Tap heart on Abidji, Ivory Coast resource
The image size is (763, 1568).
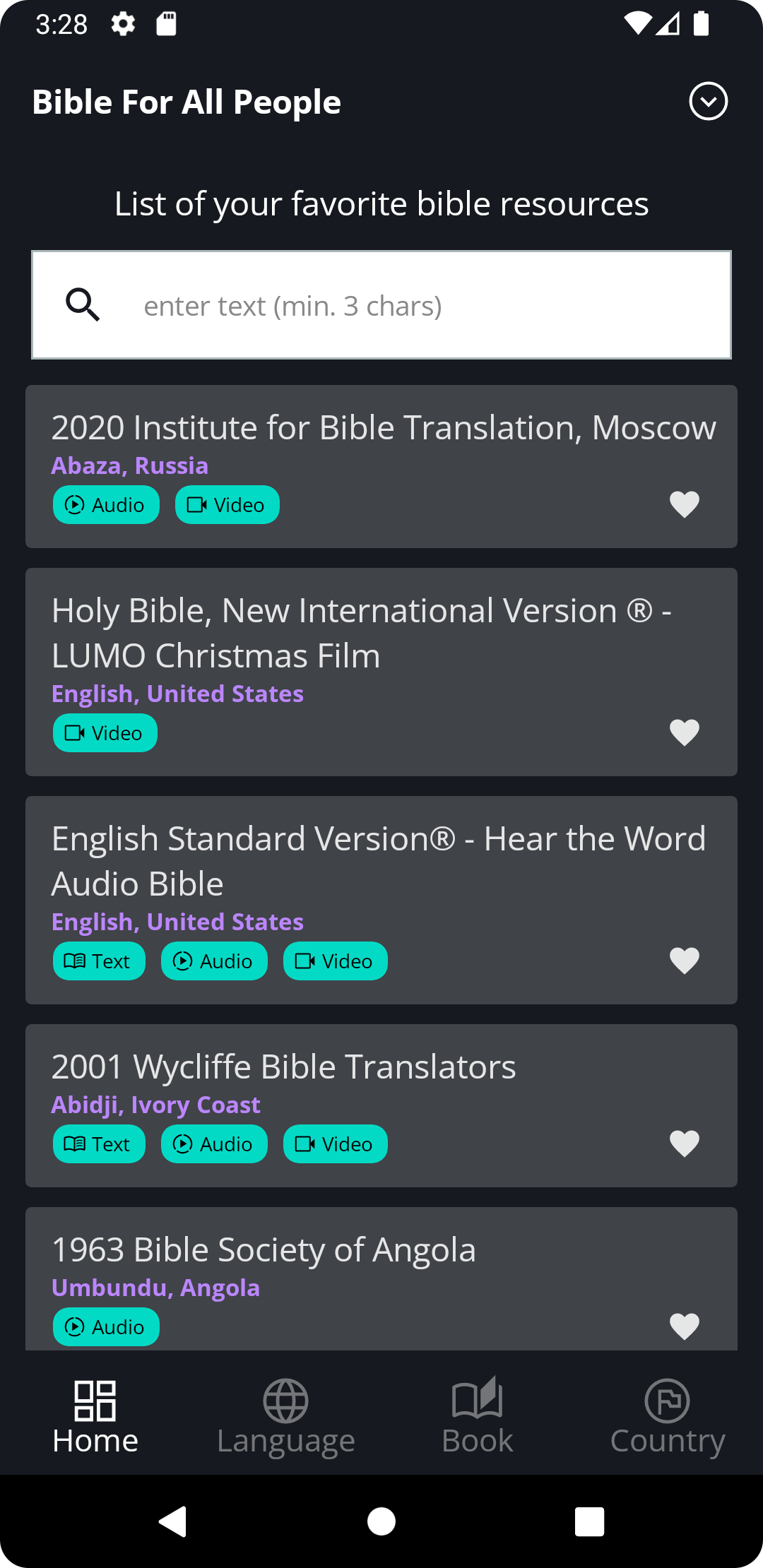[x=684, y=1144]
